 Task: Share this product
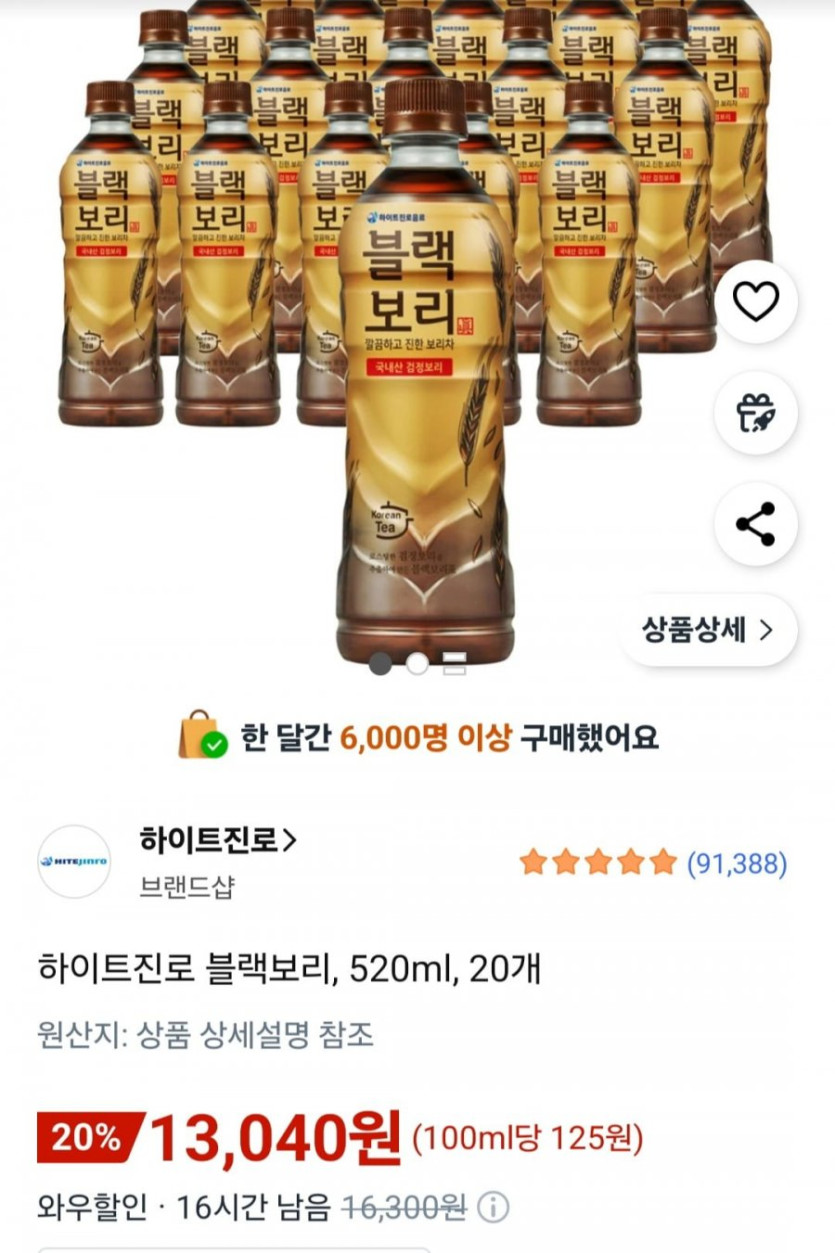pyautogui.click(x=755, y=524)
